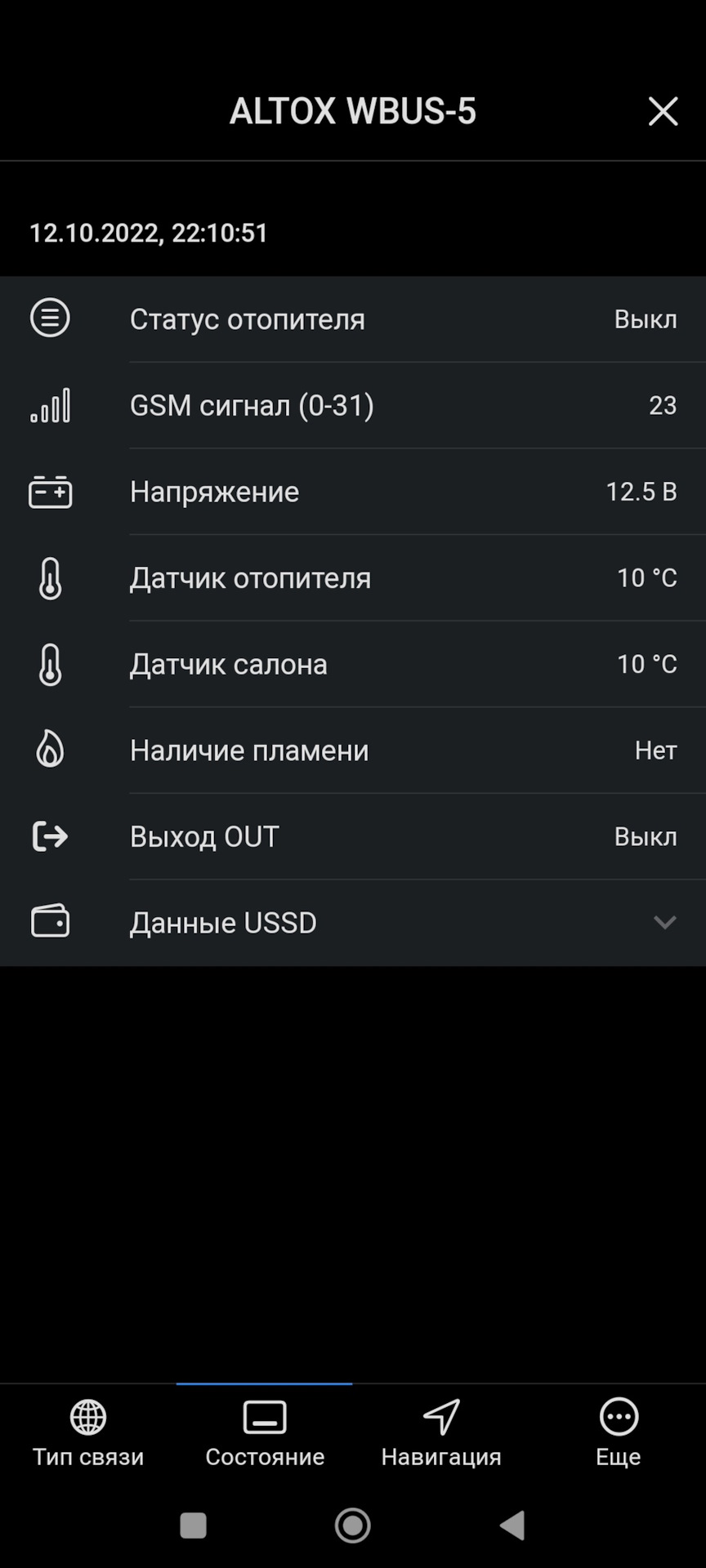Close the ALTOX WBUS-5 screen

pos(663,111)
